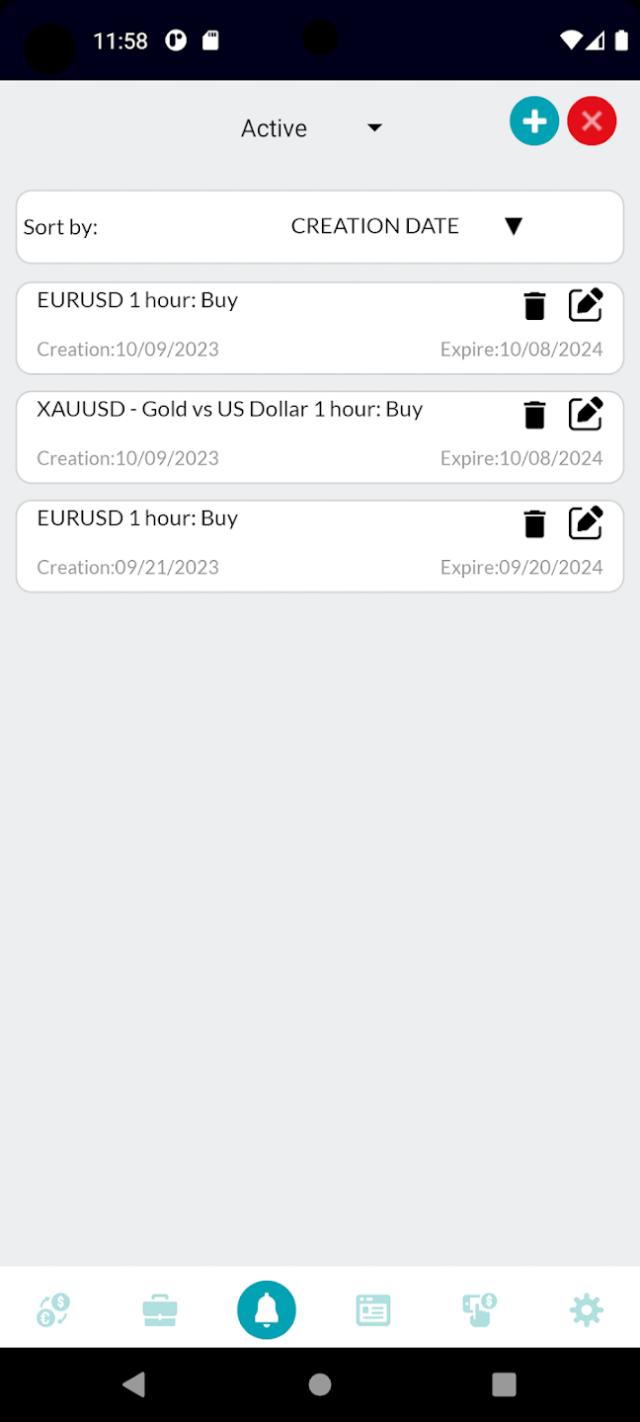
Task: Select the alerts bell tab
Action: (x=266, y=1309)
